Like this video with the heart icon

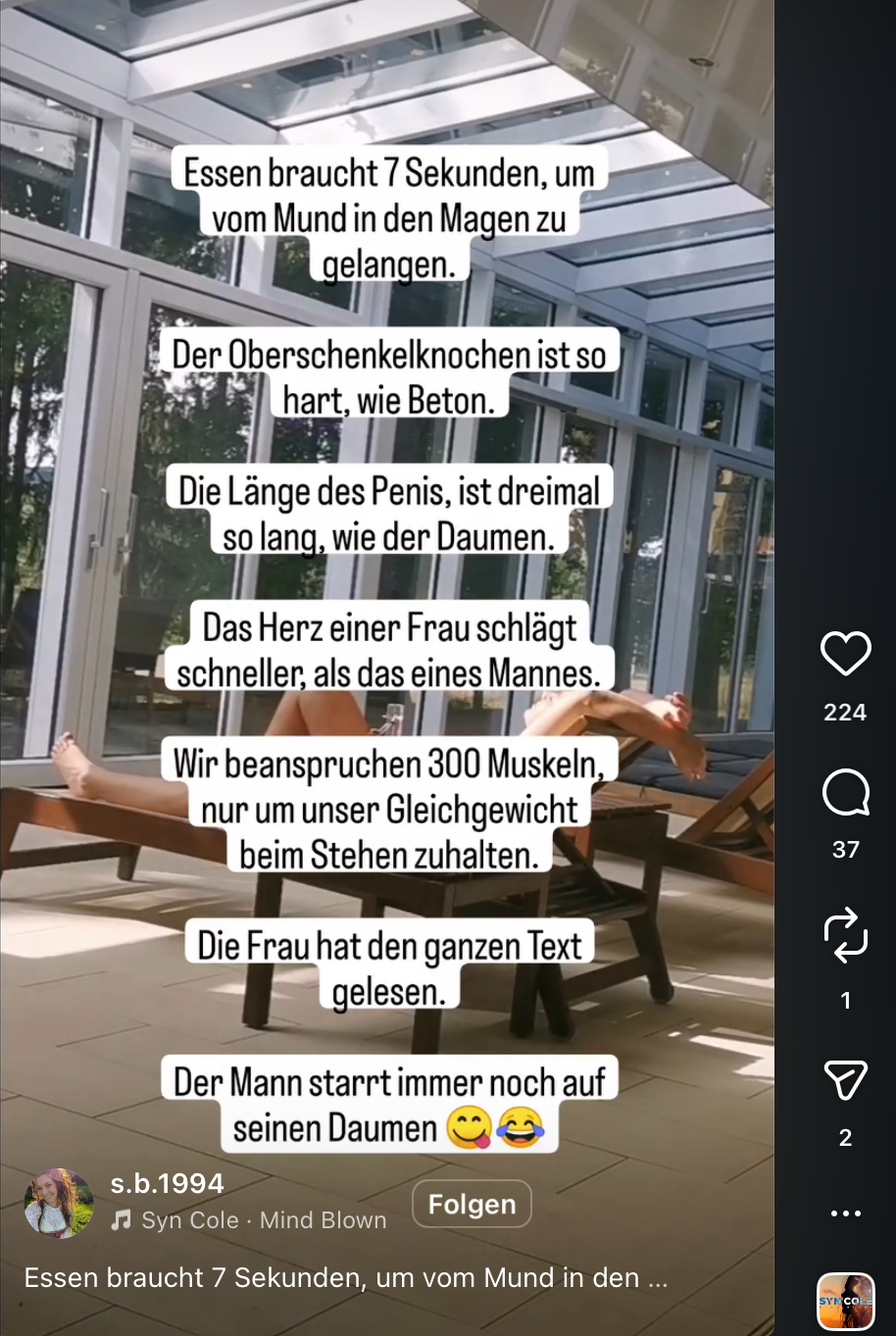coord(845,654)
